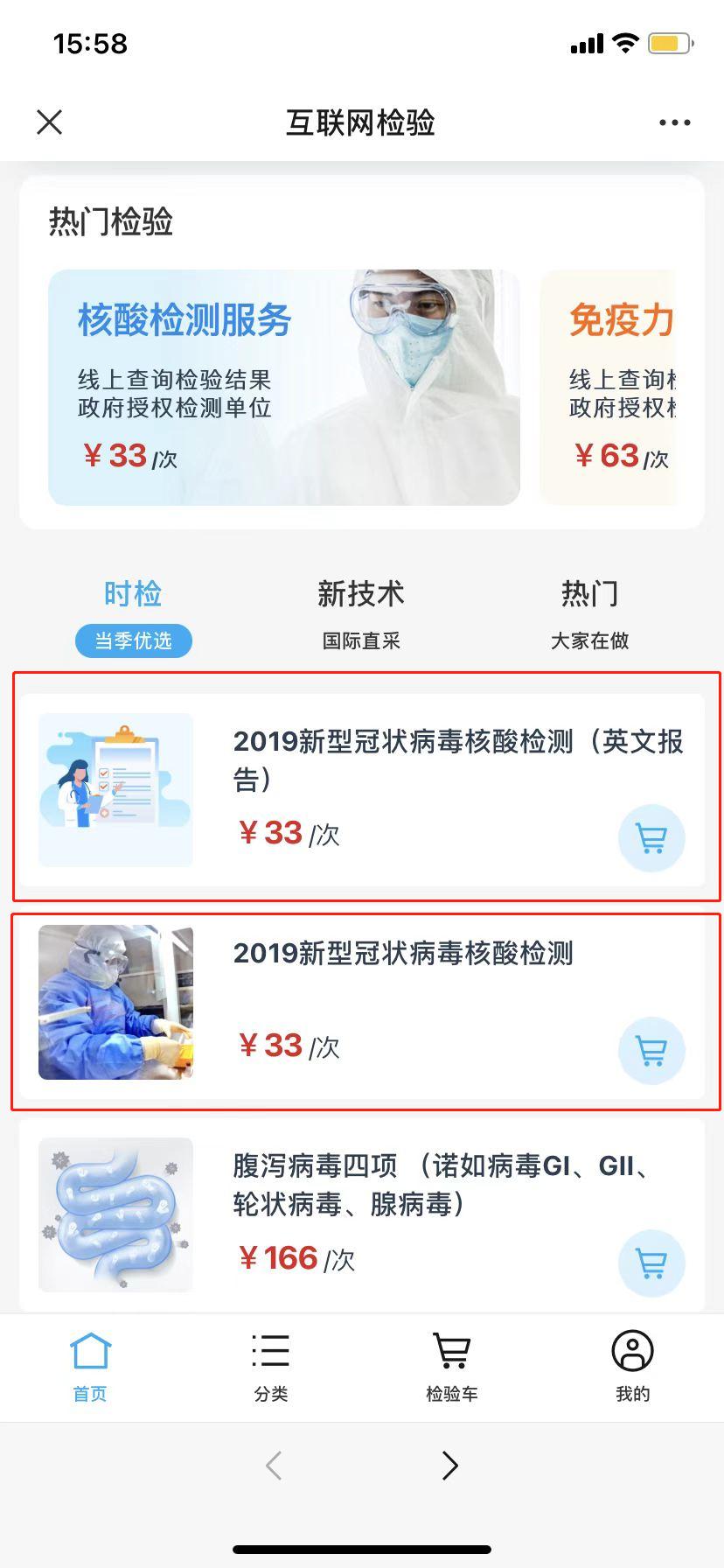Add 核酸检测（英文报告）to cart
Viewport: 724px width, 1568px height.
(651, 838)
